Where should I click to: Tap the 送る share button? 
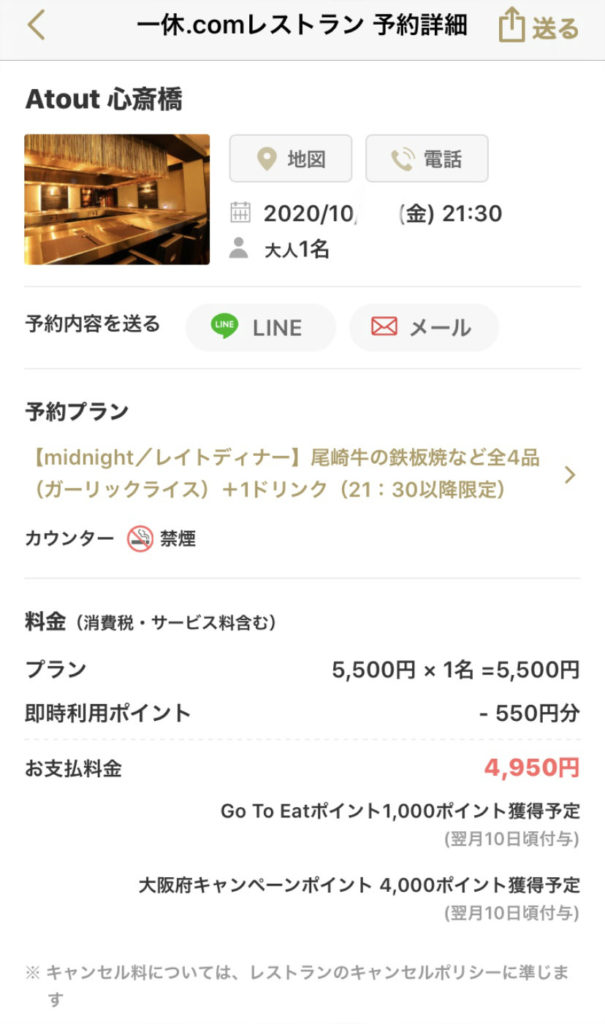click(x=538, y=27)
